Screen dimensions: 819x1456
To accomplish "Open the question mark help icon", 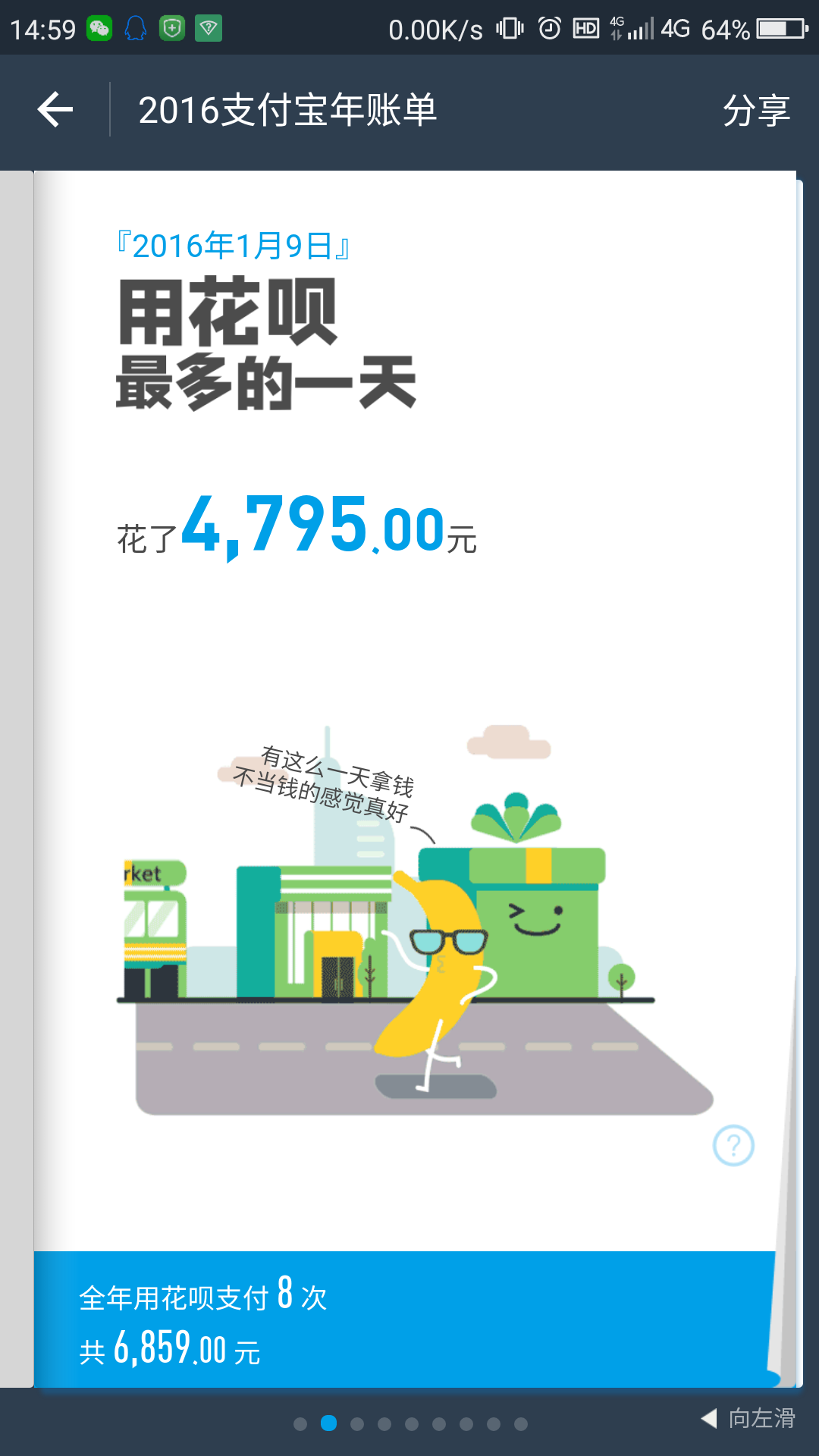I will coord(733,1145).
